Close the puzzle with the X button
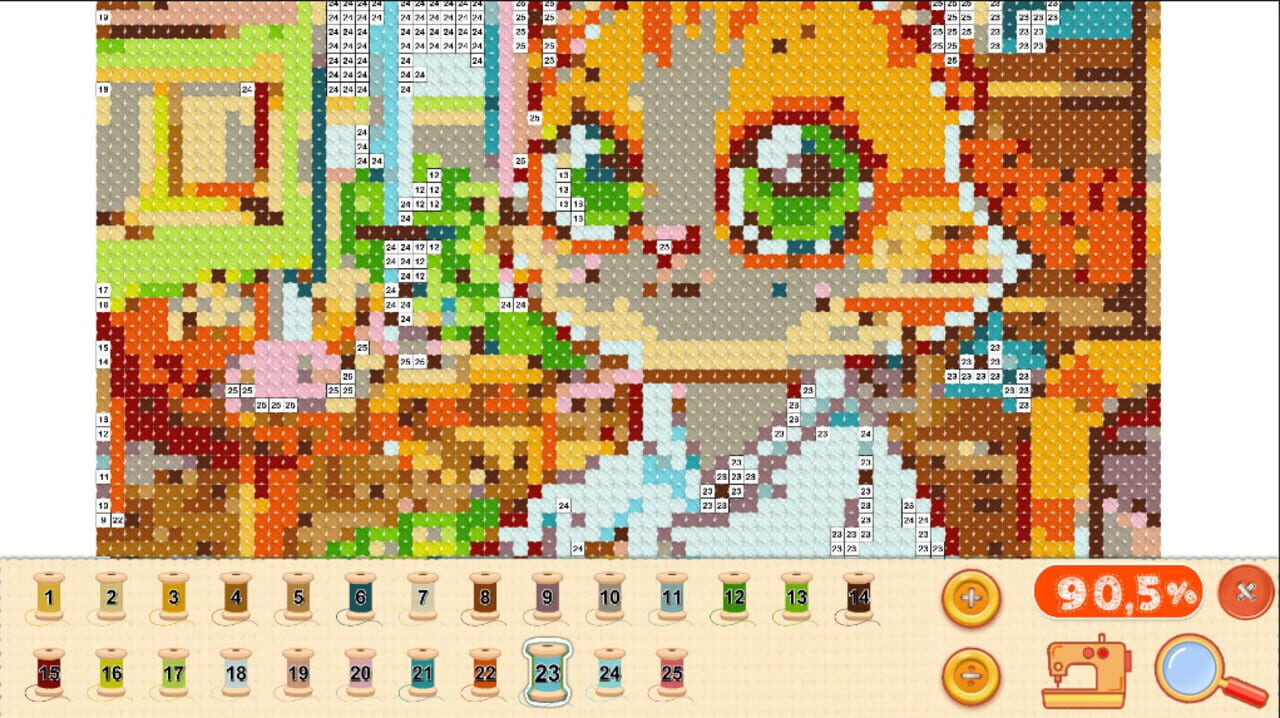This screenshot has height=718, width=1280. (1245, 592)
